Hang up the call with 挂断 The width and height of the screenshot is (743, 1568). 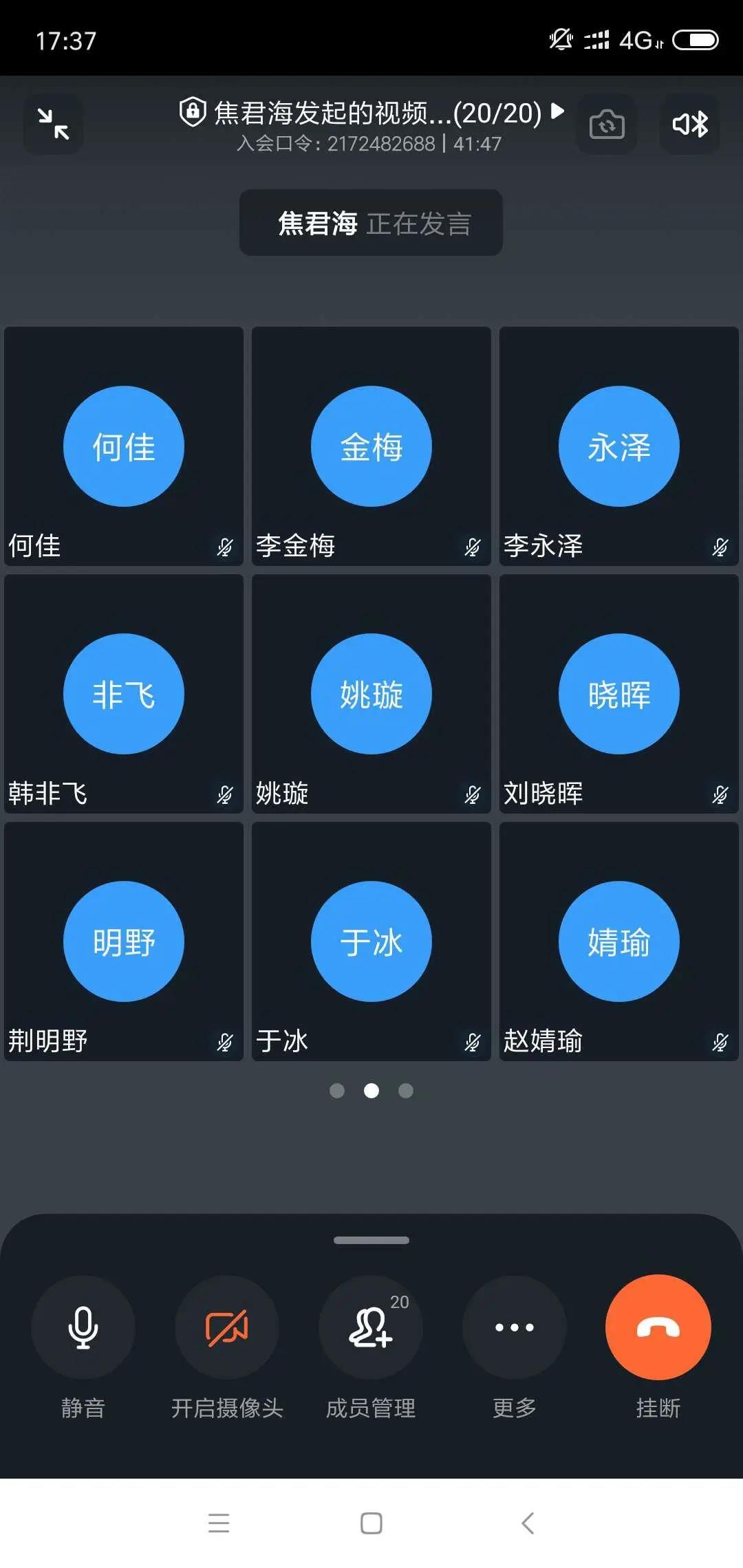tap(658, 1327)
